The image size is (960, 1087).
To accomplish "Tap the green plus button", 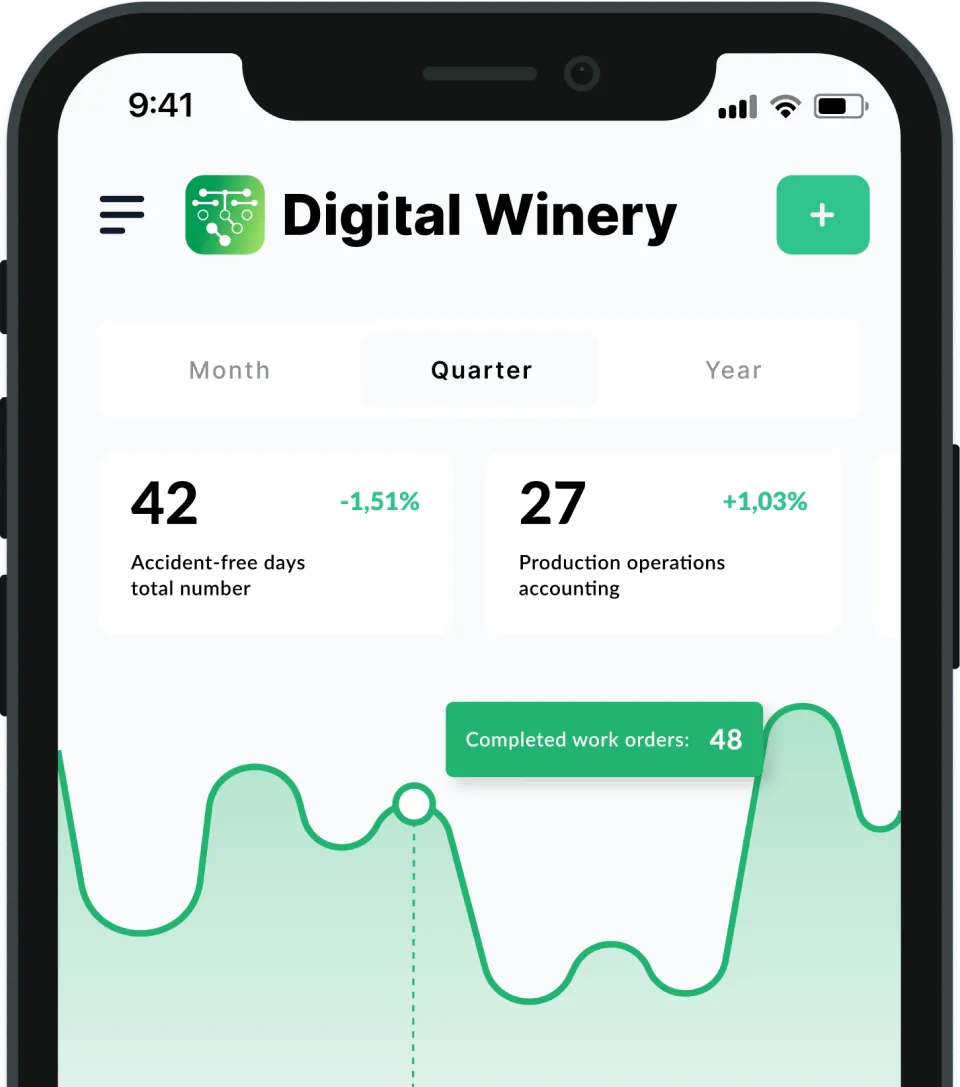I will (822, 215).
